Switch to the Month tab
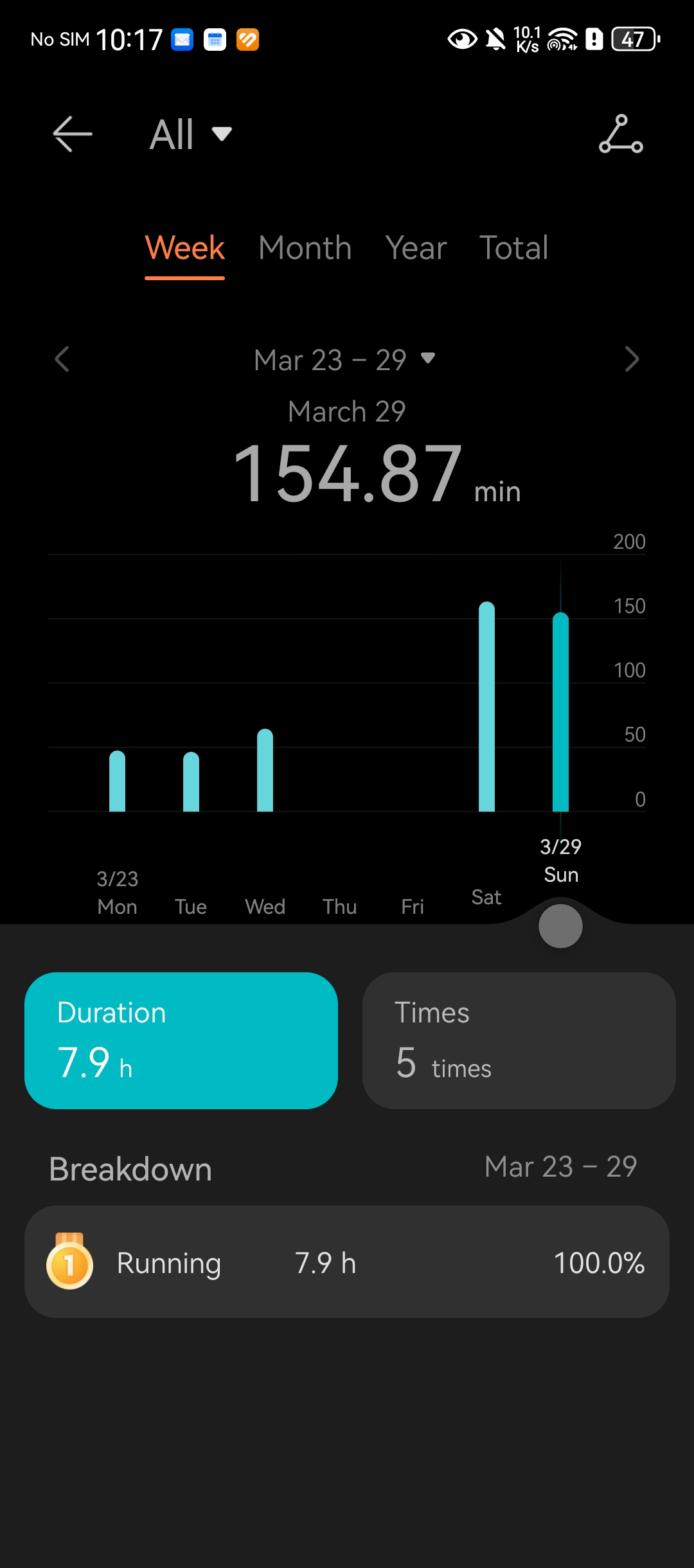Image resolution: width=694 pixels, height=1568 pixels. [305, 248]
